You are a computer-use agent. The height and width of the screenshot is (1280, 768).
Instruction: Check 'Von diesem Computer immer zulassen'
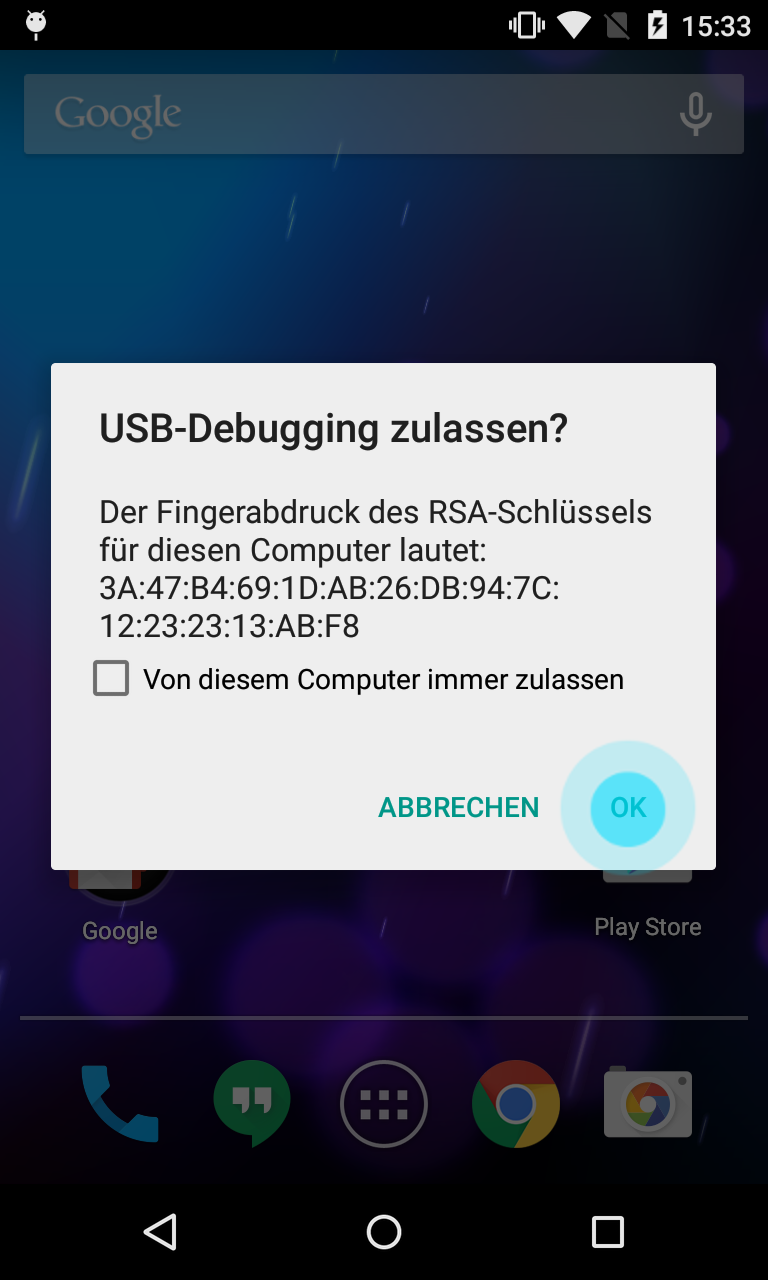point(111,679)
